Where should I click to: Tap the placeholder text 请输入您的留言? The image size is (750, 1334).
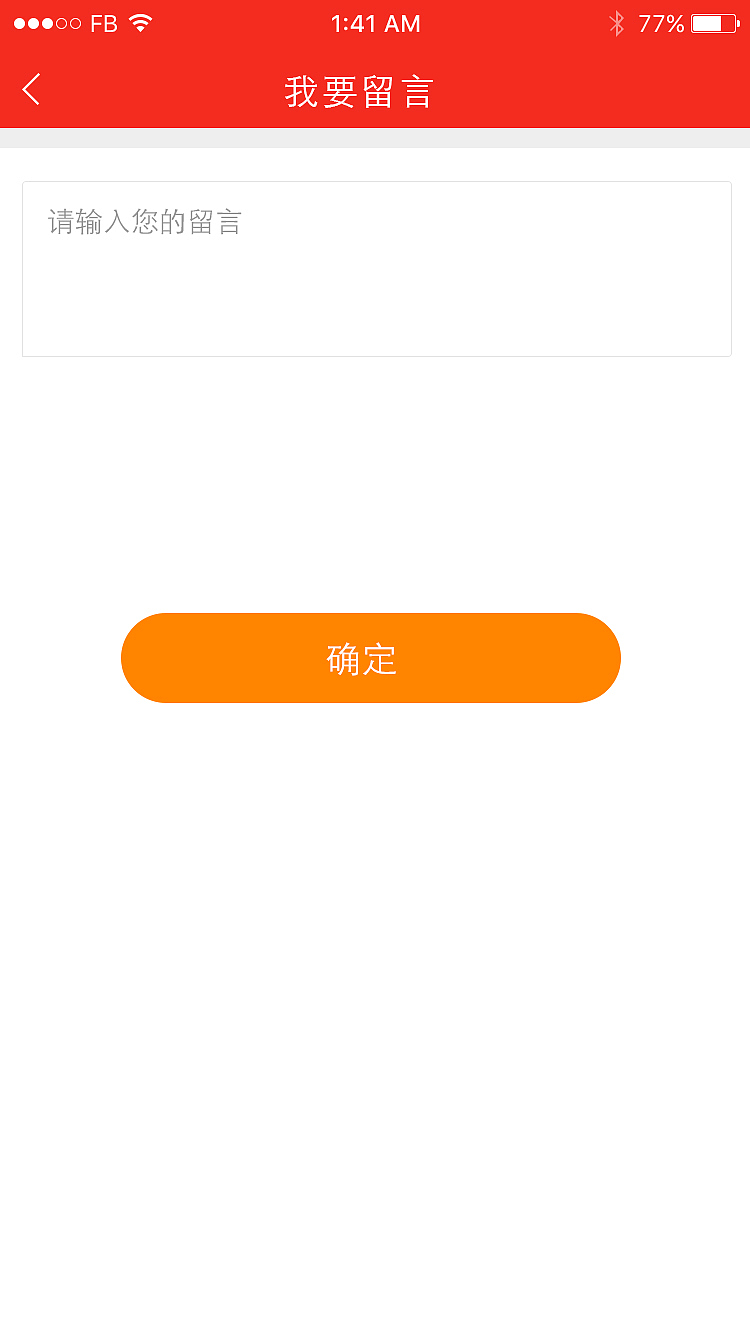pyautogui.click(x=144, y=222)
